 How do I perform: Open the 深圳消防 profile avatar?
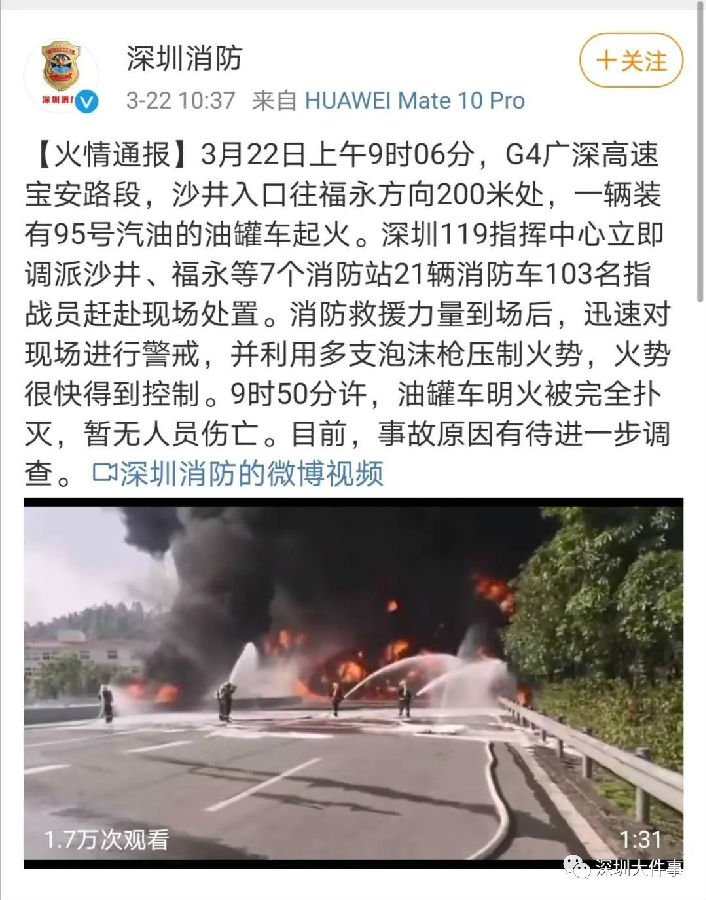click(x=61, y=74)
